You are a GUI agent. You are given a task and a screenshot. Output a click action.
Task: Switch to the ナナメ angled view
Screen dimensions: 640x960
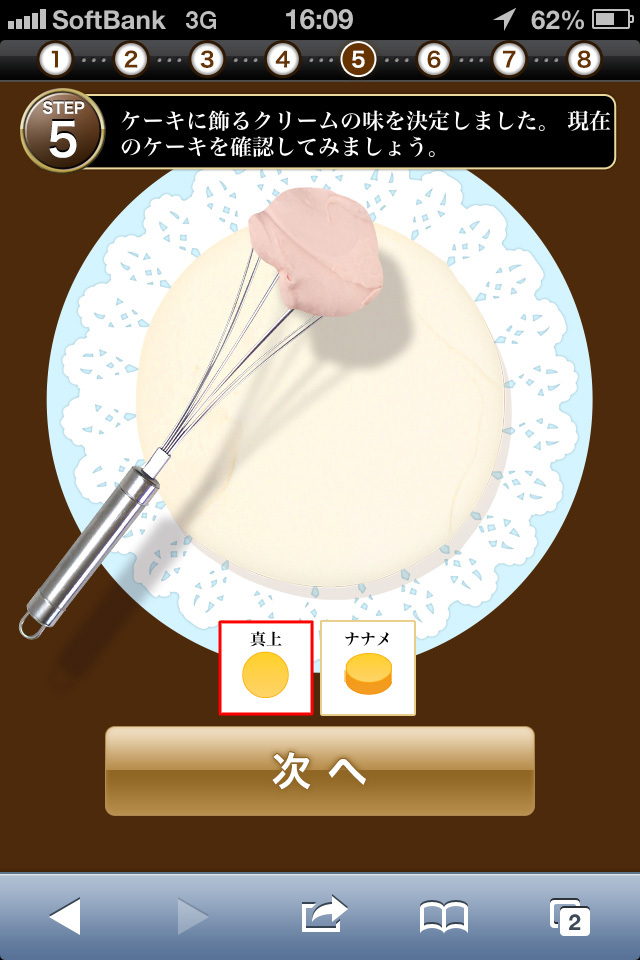(367, 668)
